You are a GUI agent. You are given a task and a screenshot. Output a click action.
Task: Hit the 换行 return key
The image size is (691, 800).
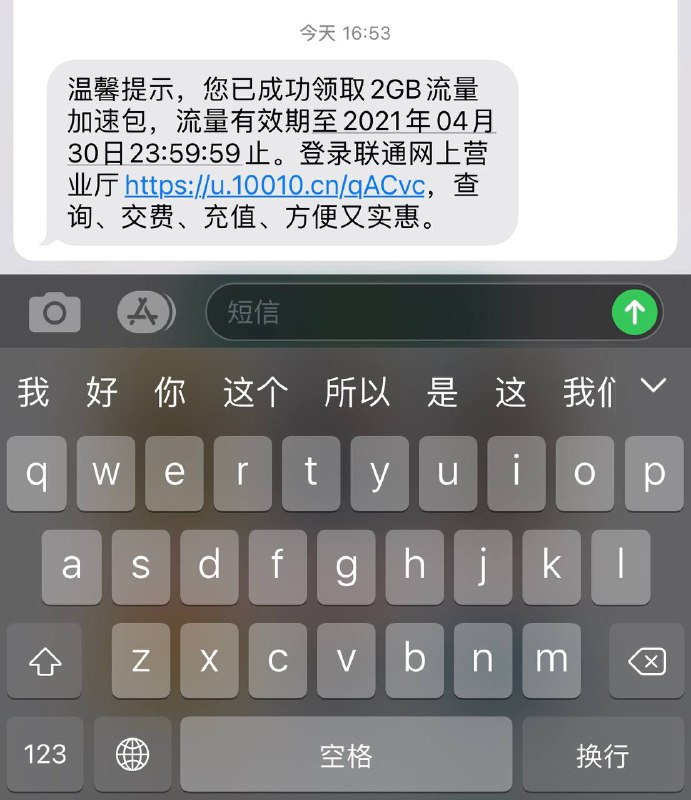(x=602, y=754)
